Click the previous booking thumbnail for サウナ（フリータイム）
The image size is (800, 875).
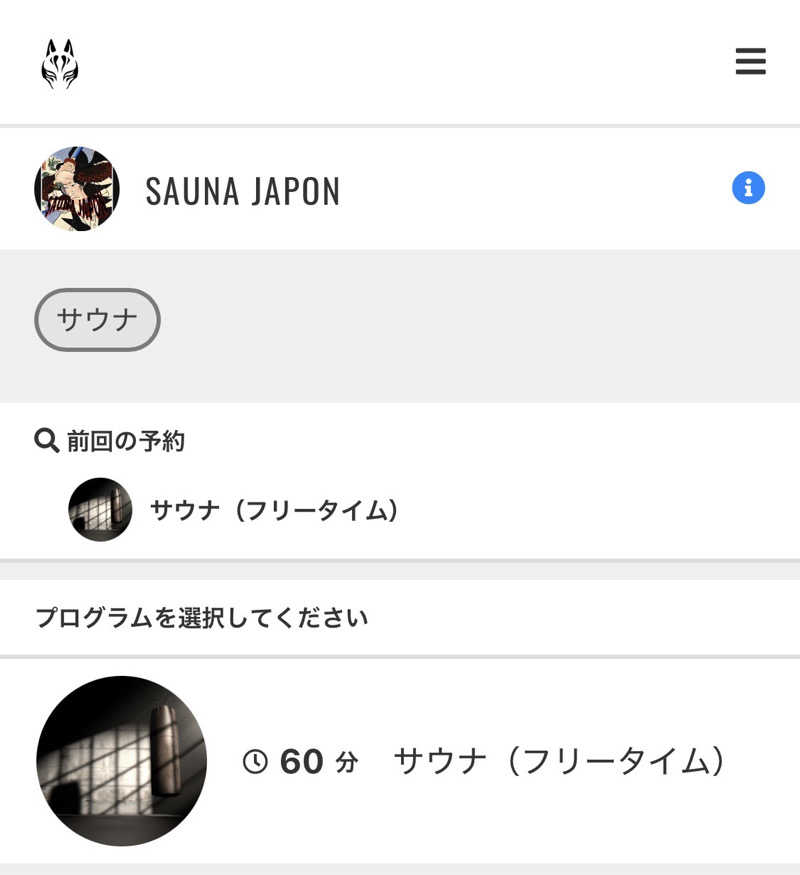pos(100,510)
